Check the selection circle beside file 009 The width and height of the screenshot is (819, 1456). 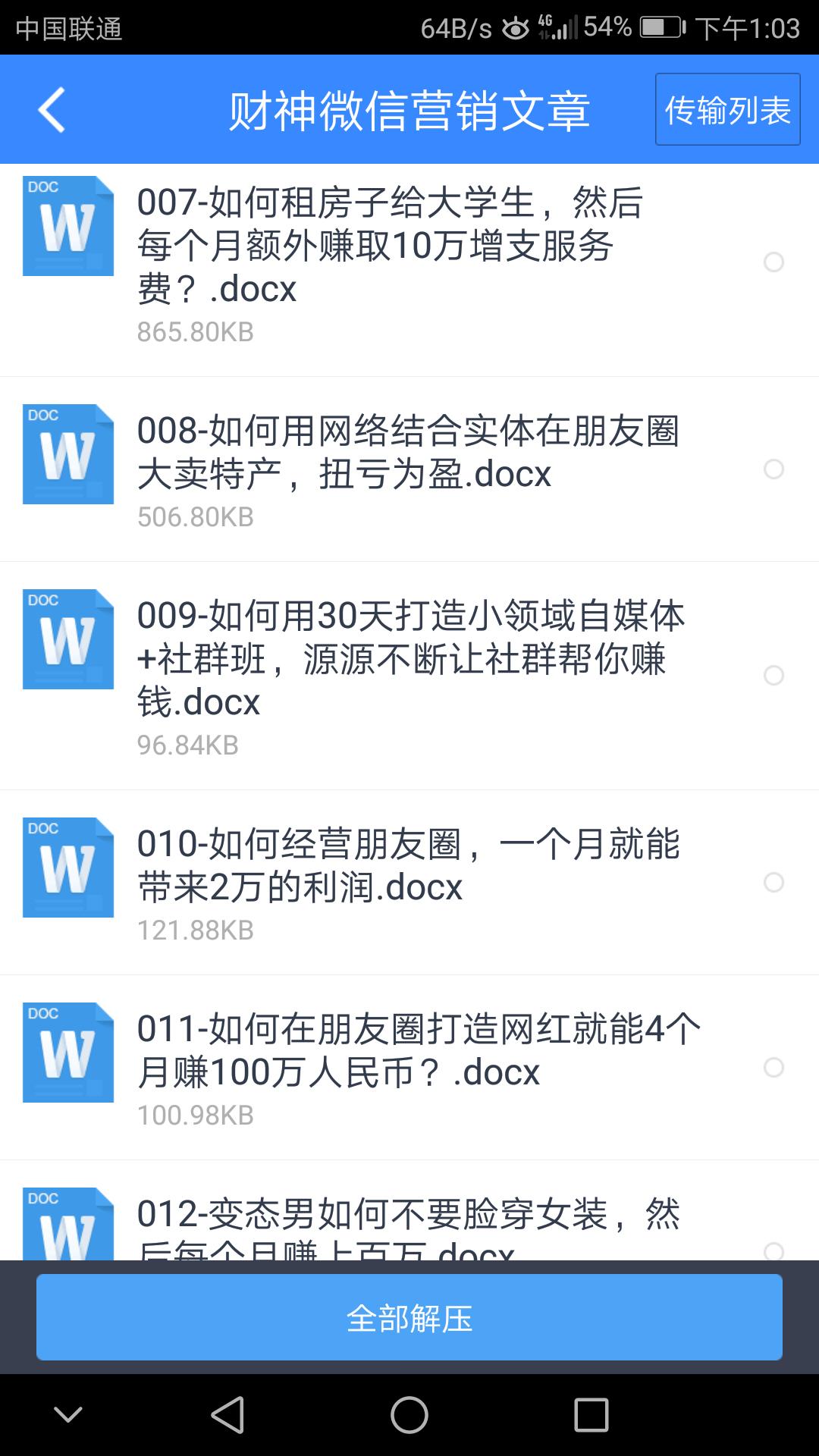pyautogui.click(x=775, y=675)
